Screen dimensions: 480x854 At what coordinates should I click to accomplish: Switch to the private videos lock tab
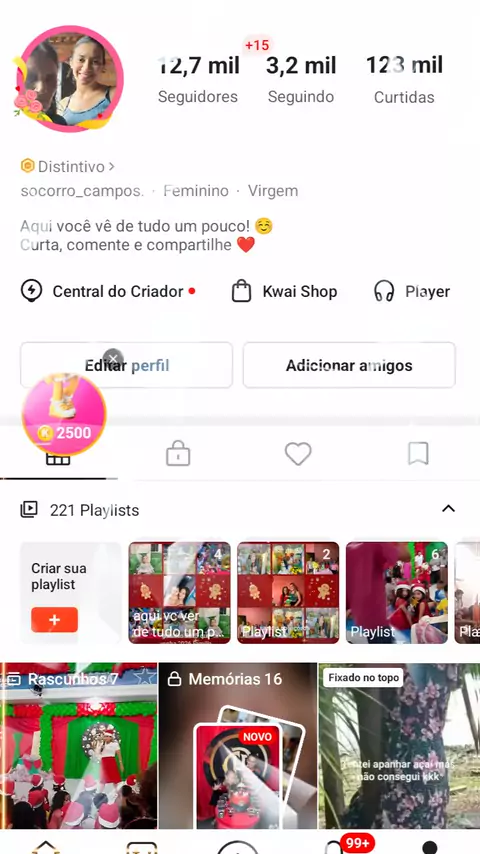click(178, 454)
